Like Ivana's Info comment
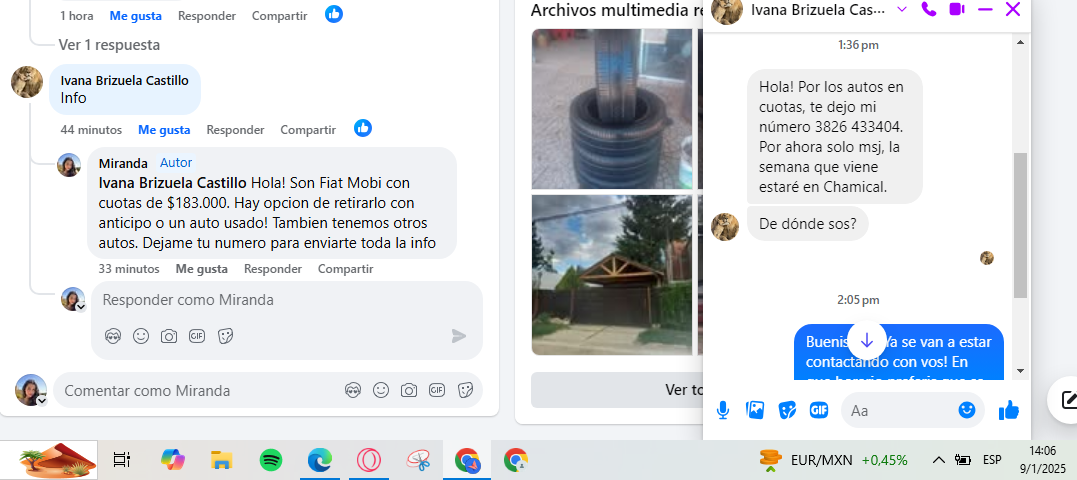The image size is (1077, 480). tap(164, 130)
